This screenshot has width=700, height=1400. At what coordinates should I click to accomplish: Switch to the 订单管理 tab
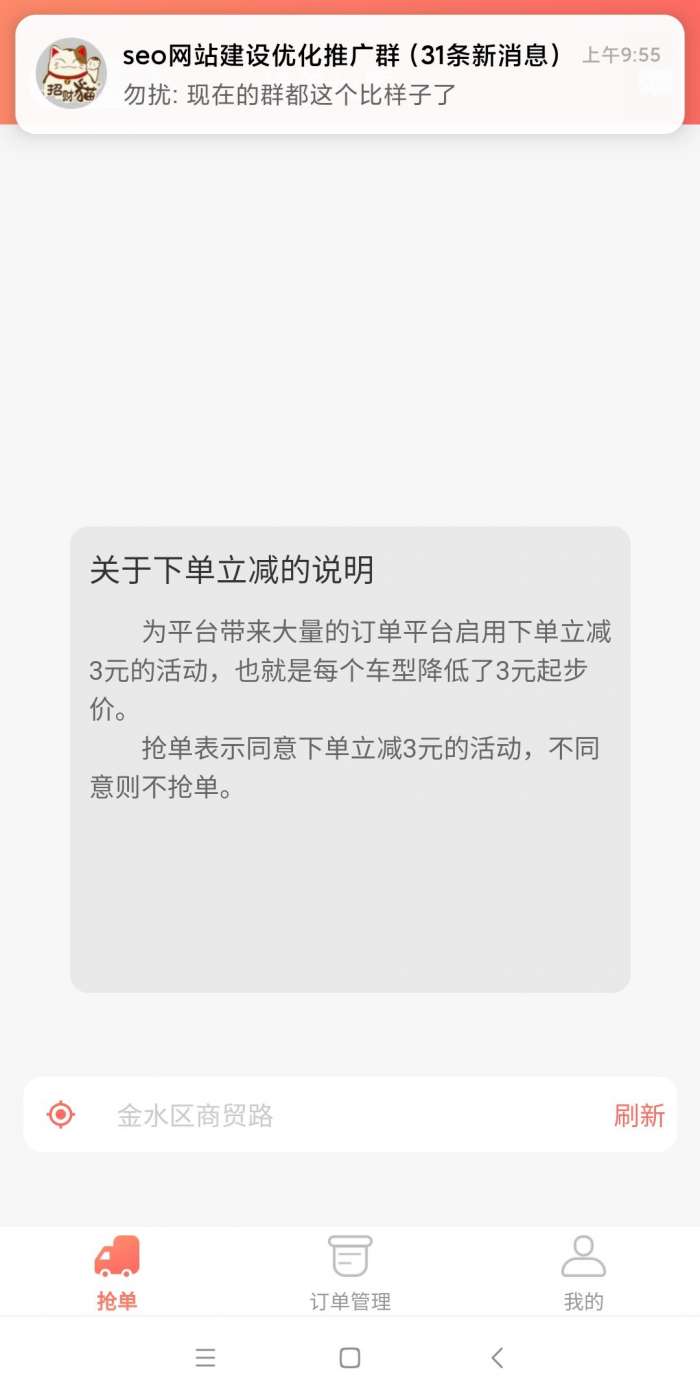(350, 1272)
